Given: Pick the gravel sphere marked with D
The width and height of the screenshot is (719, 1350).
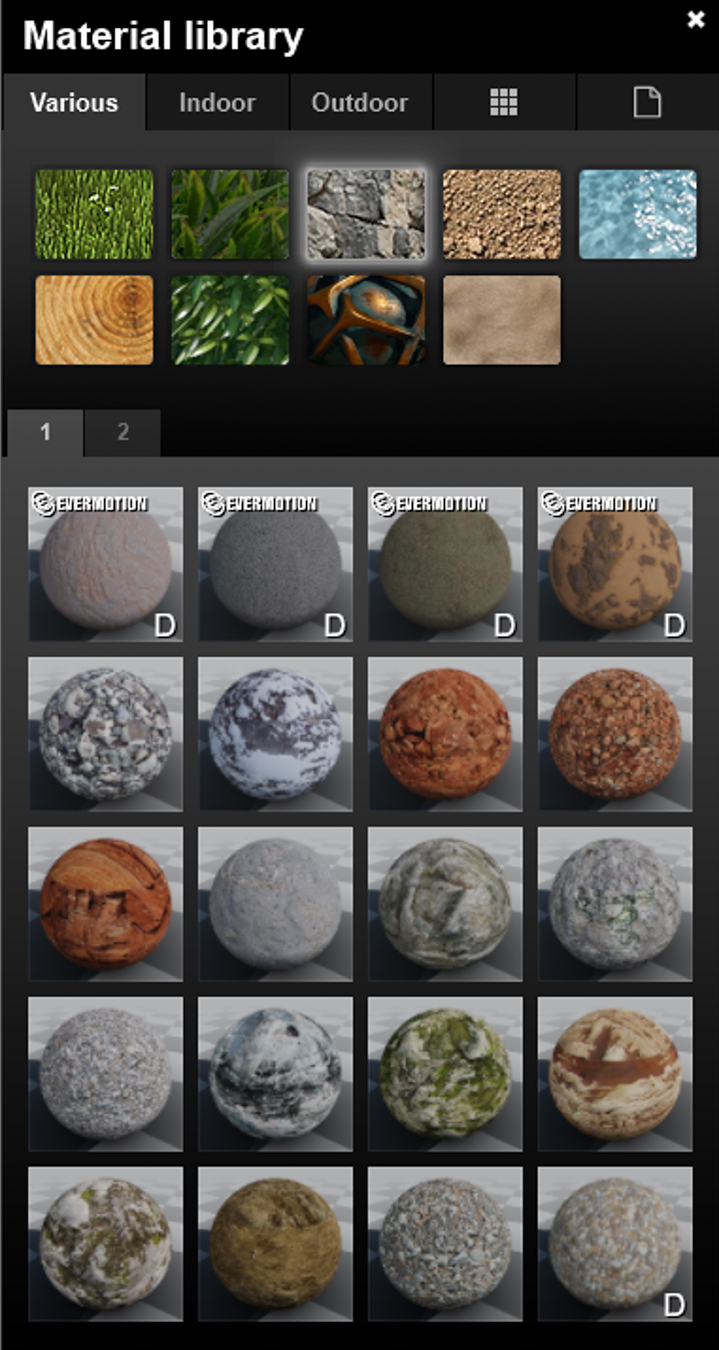Looking at the screenshot, I should coord(615,1244).
